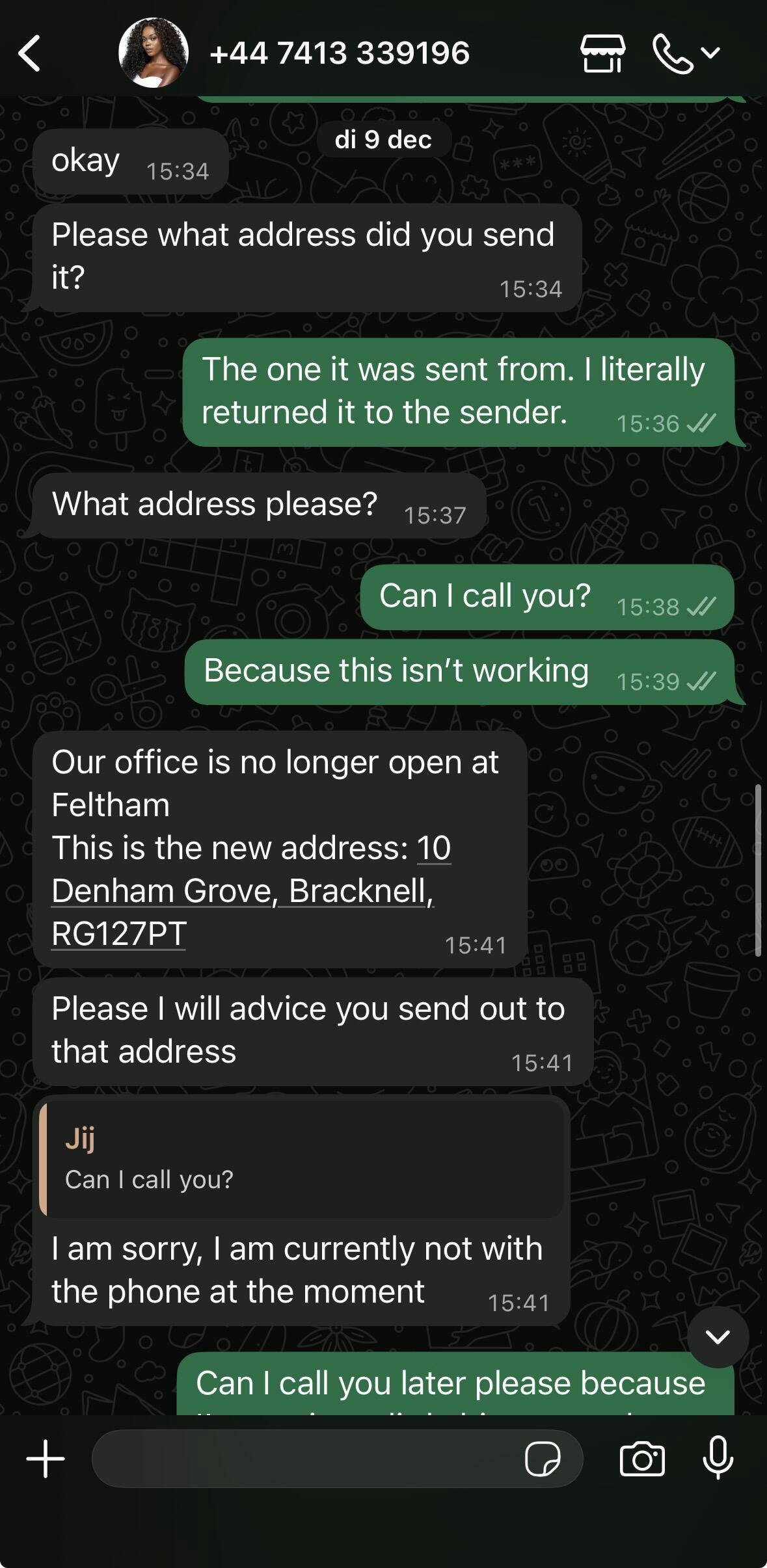
Task: Open contact info for +44 7413 339196
Action: coord(339,53)
